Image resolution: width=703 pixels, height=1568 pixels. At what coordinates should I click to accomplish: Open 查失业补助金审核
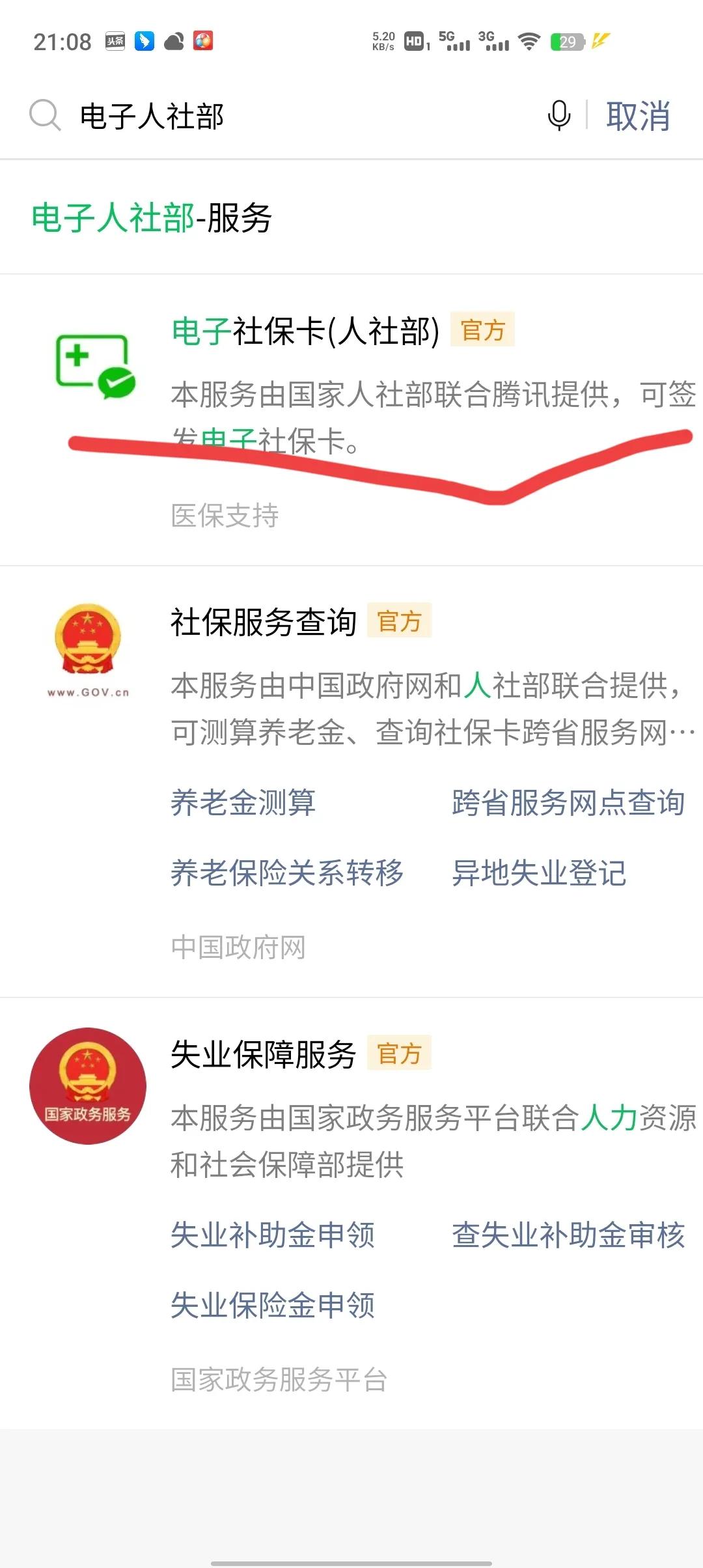[x=568, y=1235]
